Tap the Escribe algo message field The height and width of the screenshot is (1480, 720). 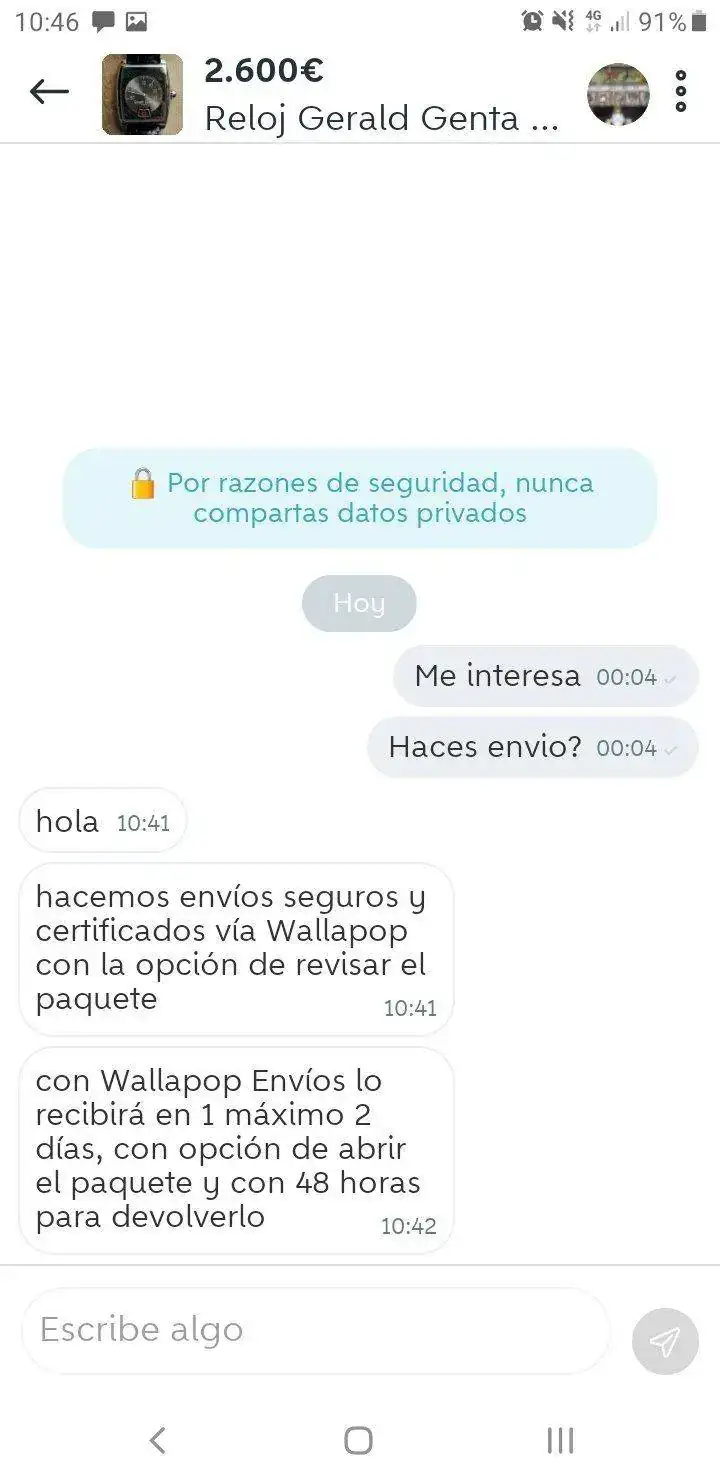(x=315, y=1330)
